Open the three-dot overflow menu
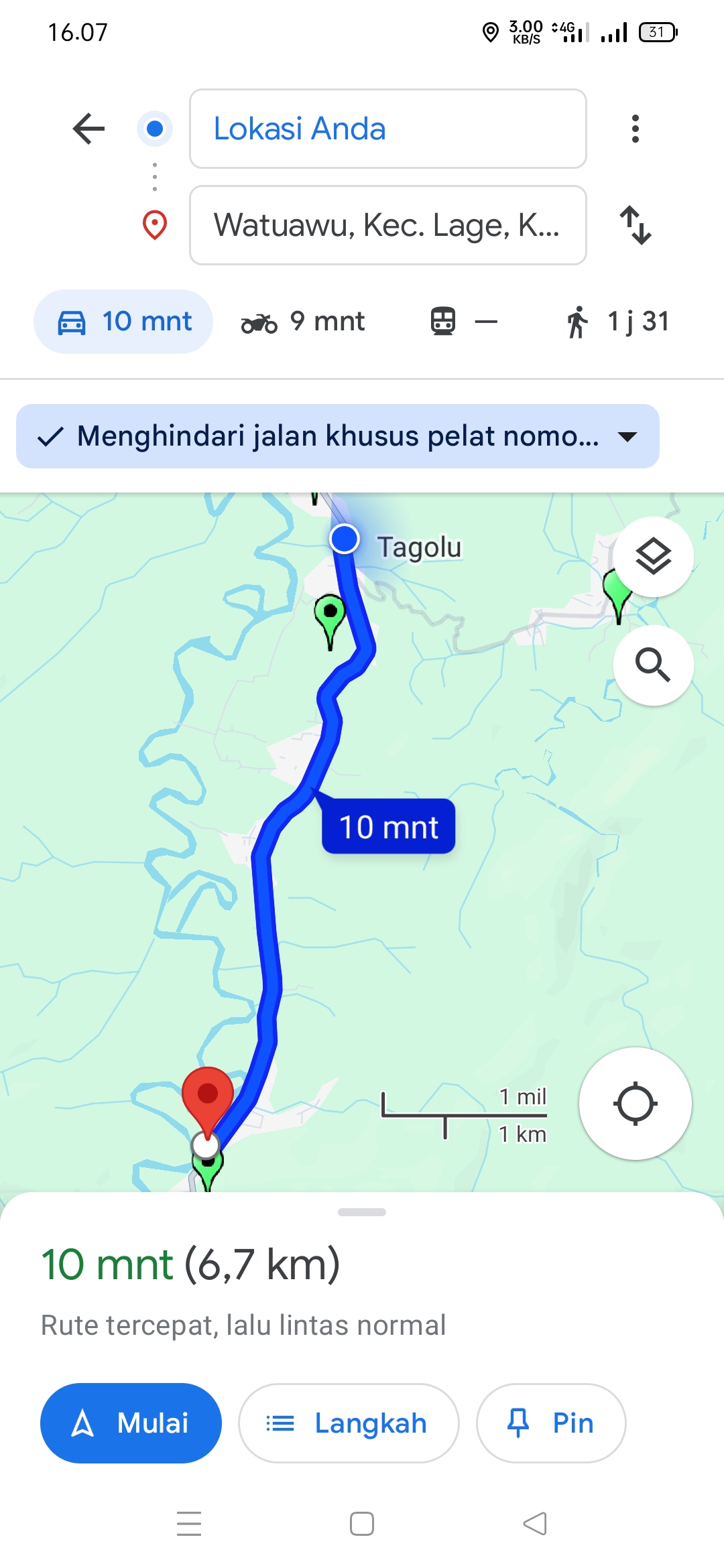Image resolution: width=724 pixels, height=1568 pixels. pos(635,129)
